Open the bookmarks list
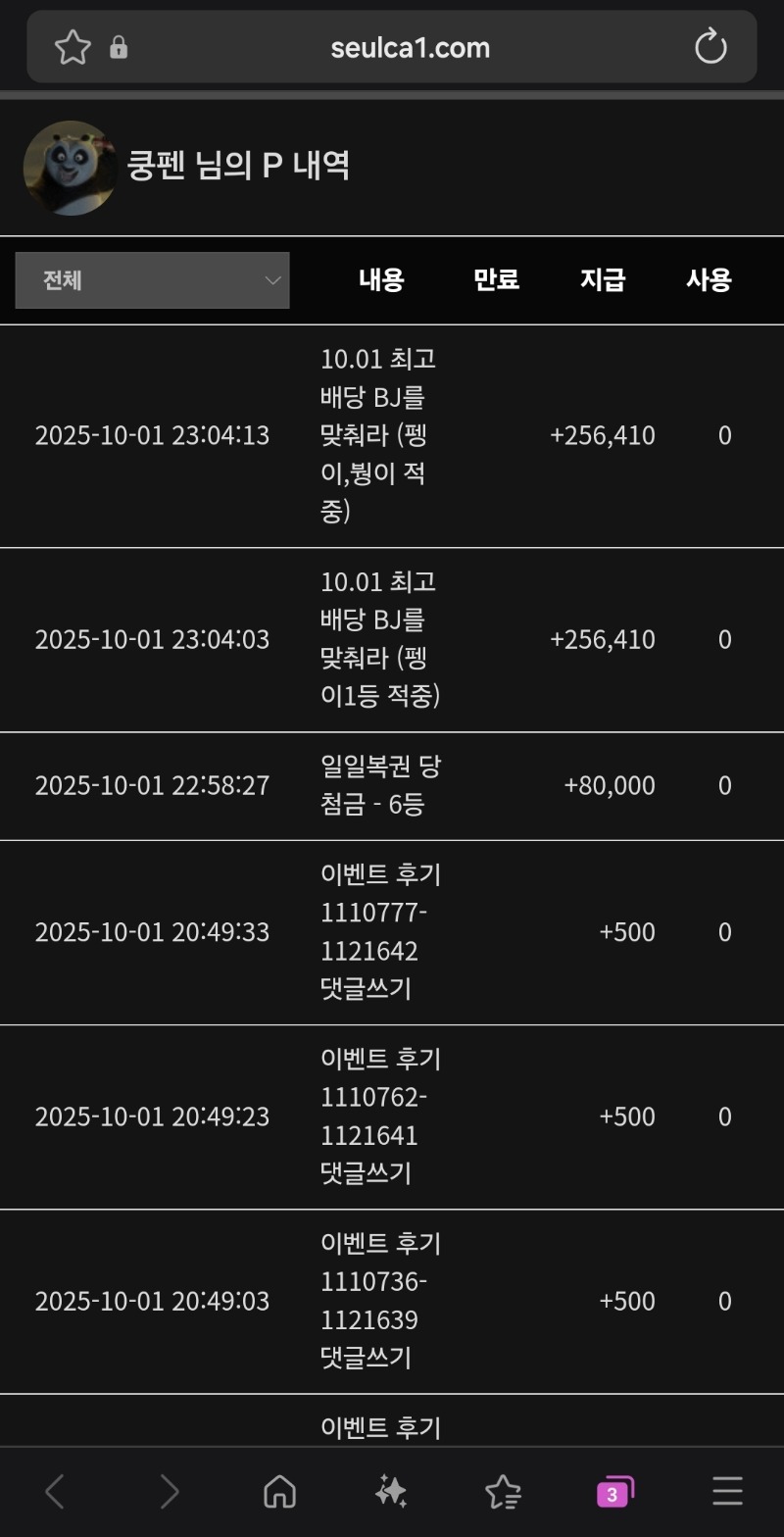 click(x=503, y=1492)
